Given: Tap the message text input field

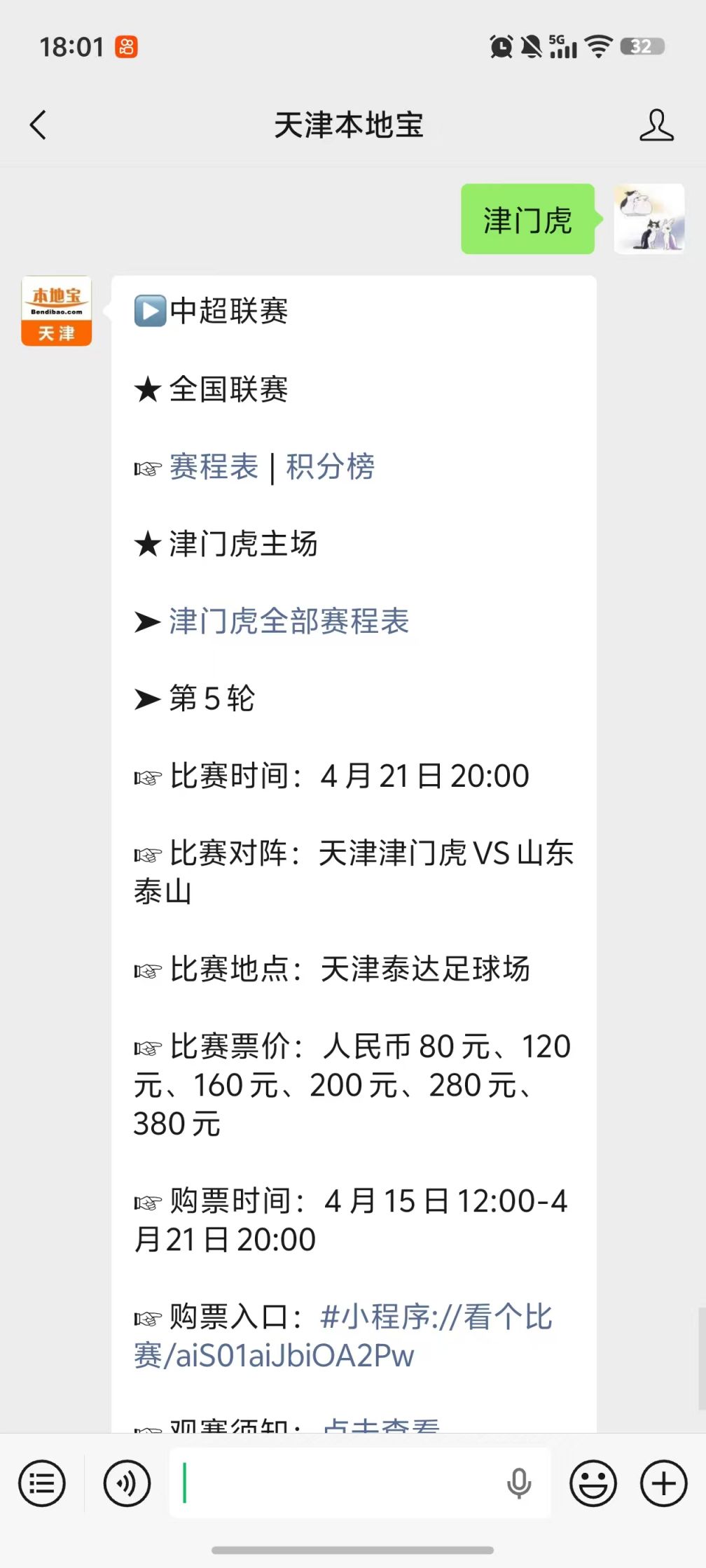Looking at the screenshot, I should (350, 1483).
